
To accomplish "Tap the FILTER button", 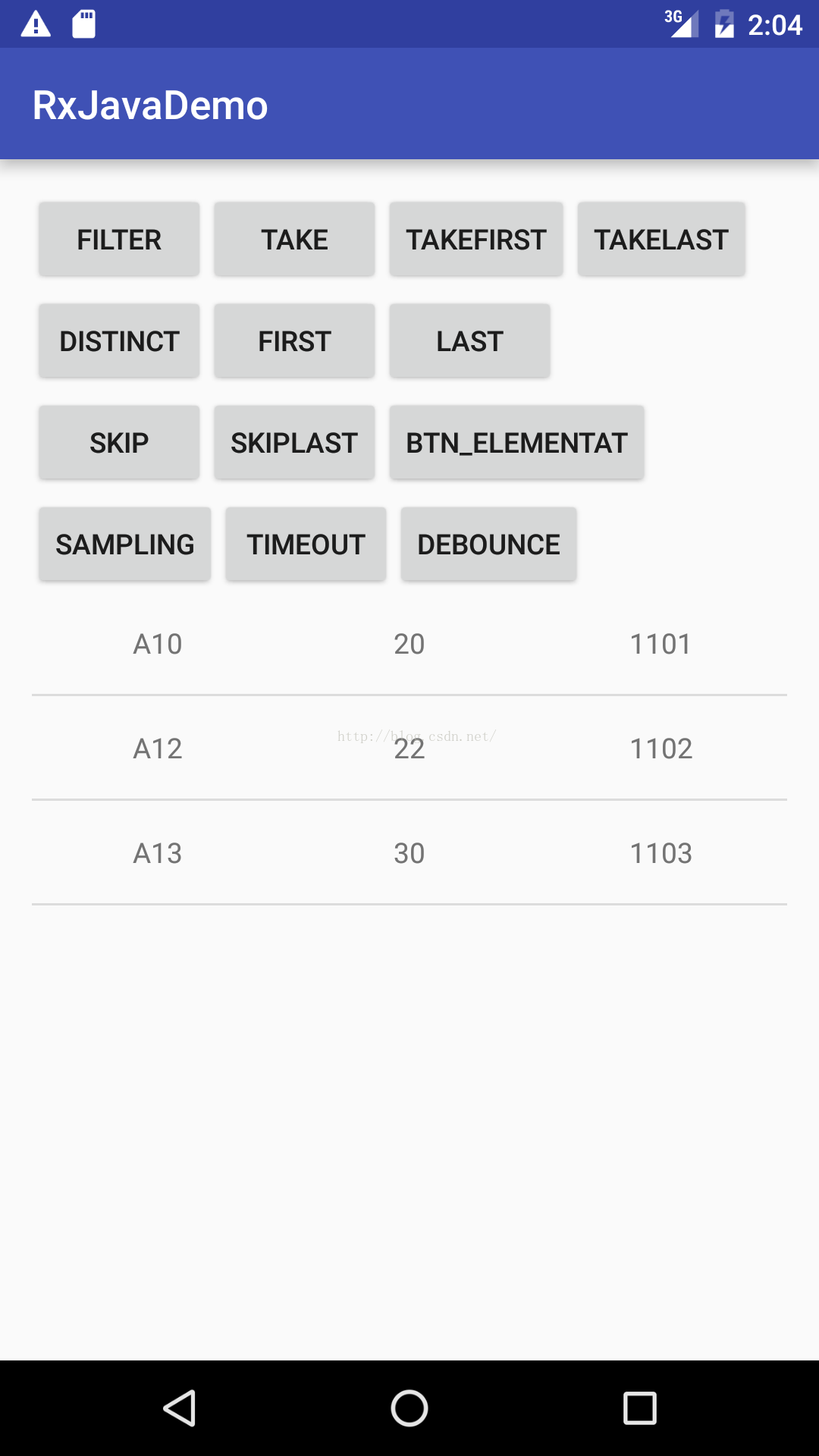I will click(x=119, y=240).
